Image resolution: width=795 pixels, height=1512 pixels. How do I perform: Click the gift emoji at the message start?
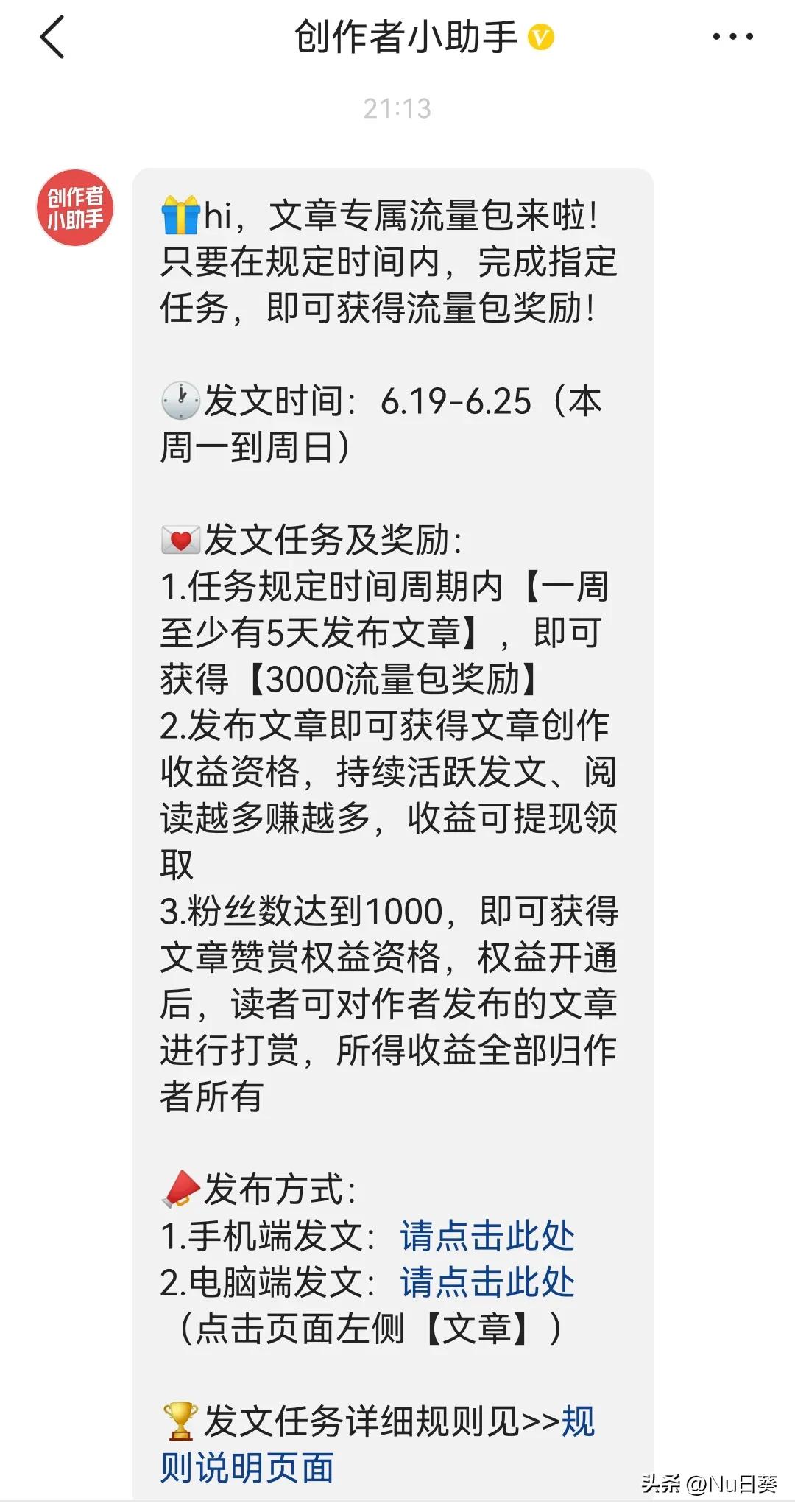(x=181, y=213)
